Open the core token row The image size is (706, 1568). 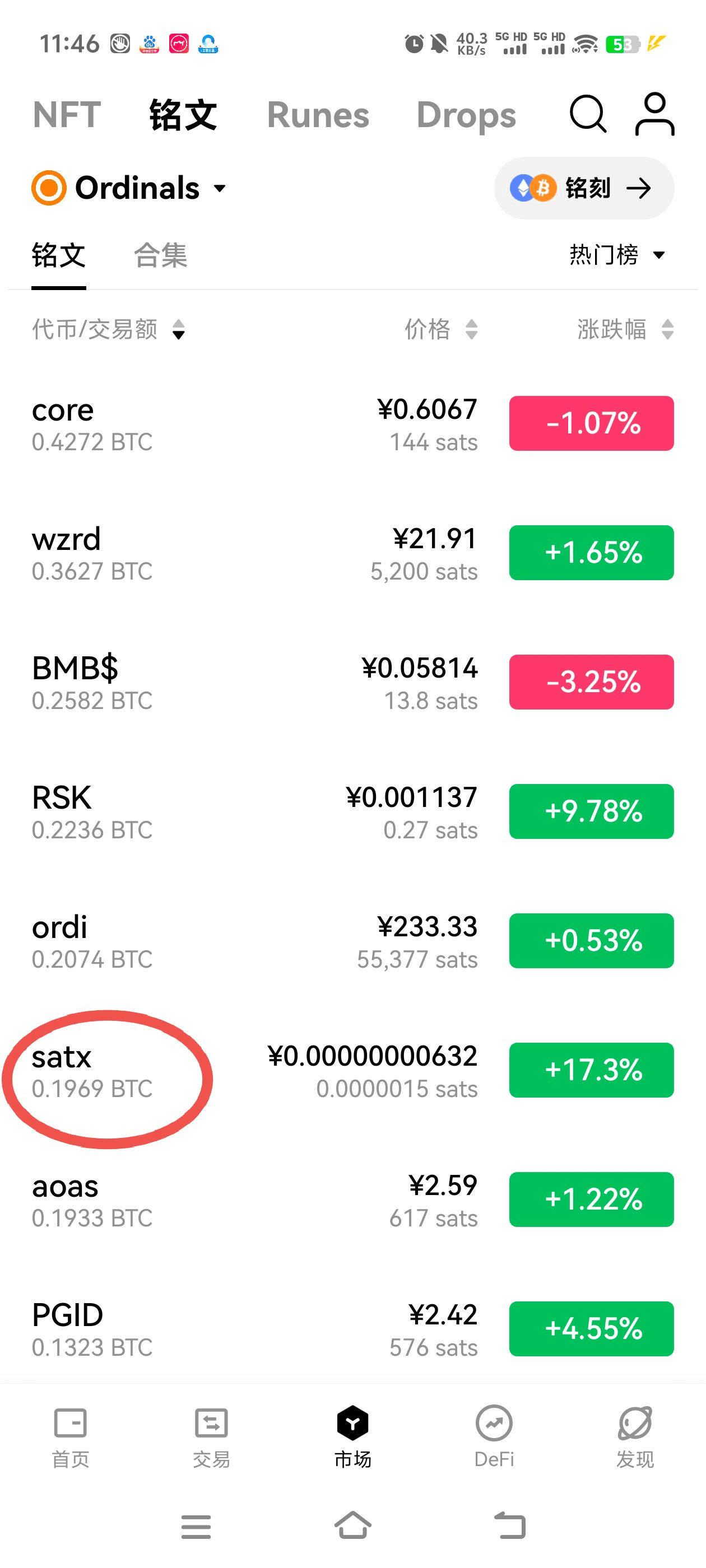click(x=352, y=424)
